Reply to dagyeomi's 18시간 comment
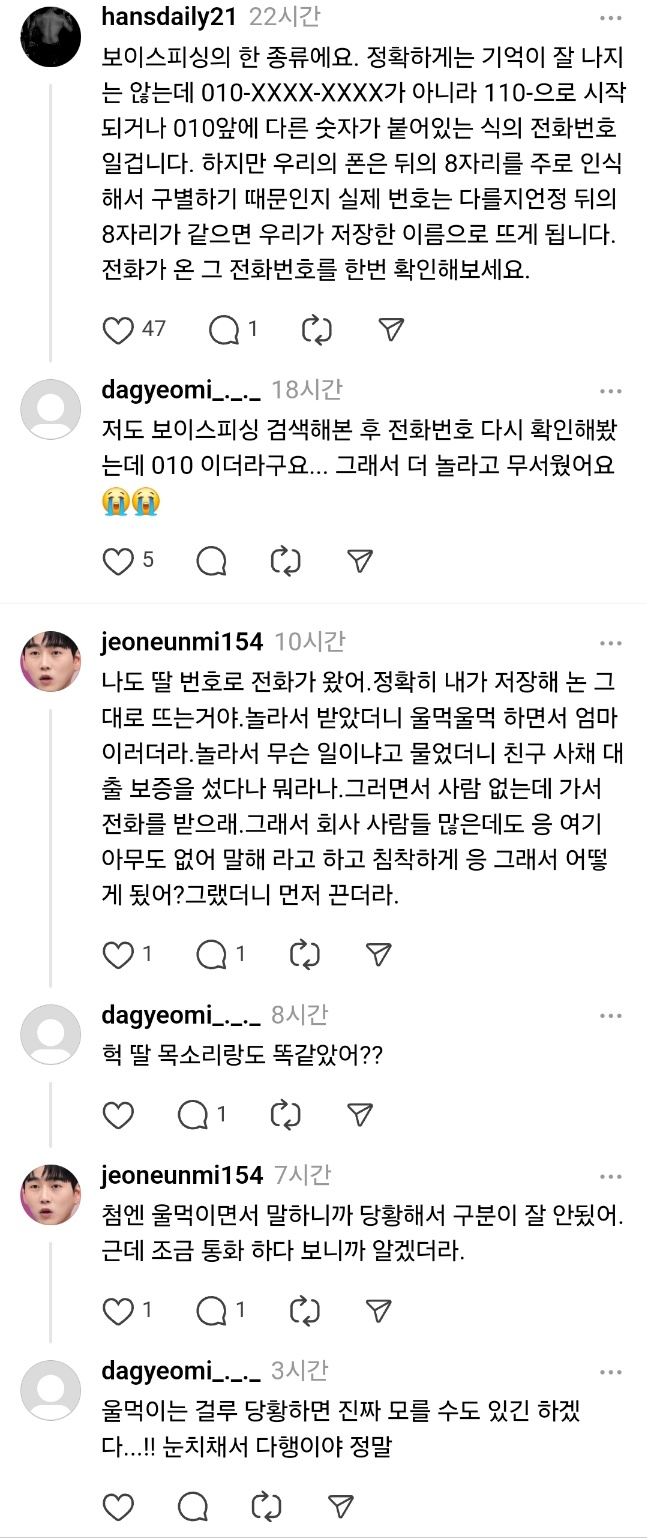Screen dimensions: 647x1538 (x=212, y=562)
